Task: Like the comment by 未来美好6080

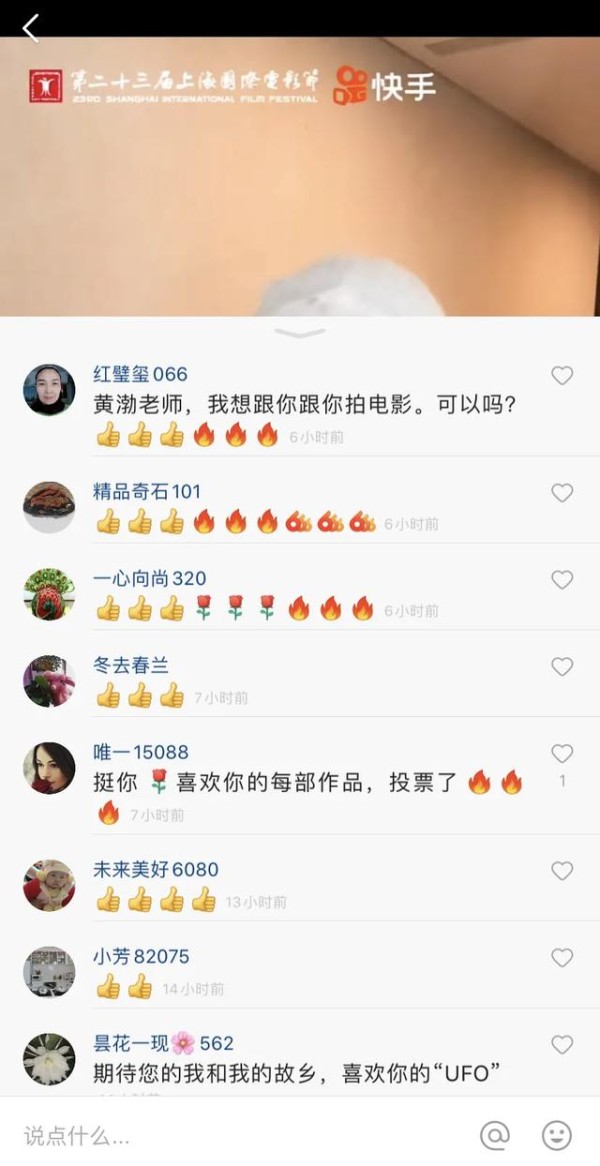Action: 562,871
